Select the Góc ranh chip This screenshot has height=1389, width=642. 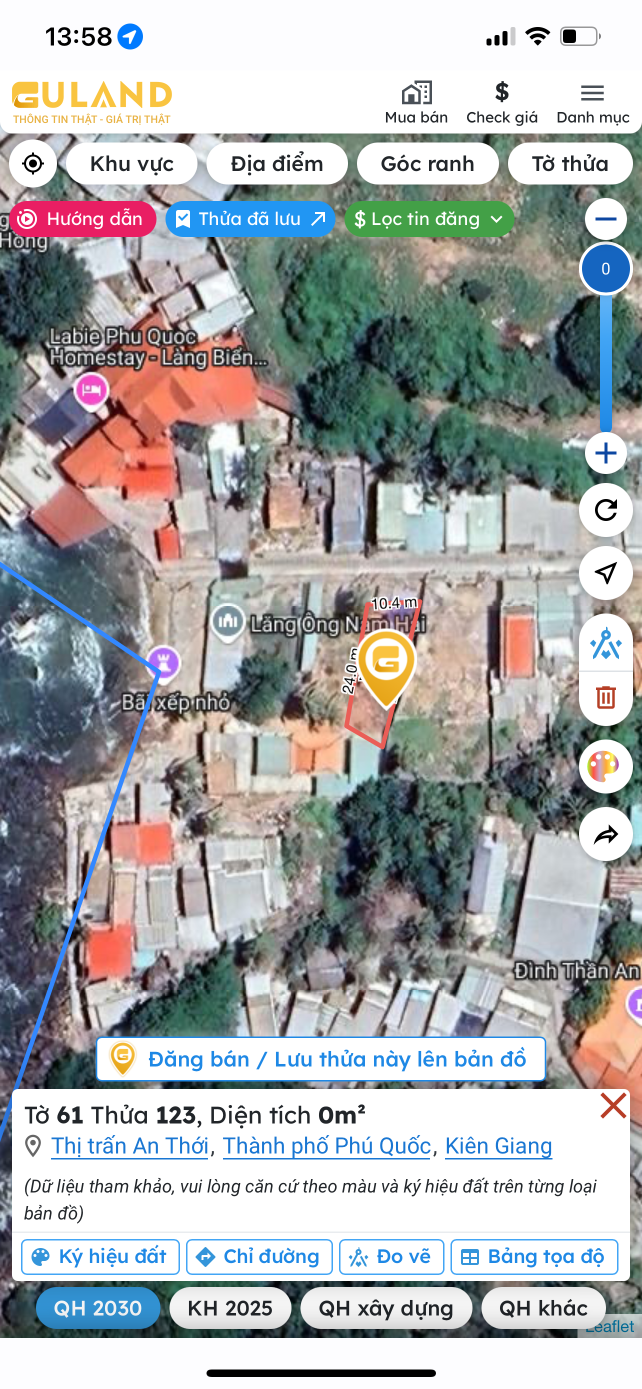(428, 164)
